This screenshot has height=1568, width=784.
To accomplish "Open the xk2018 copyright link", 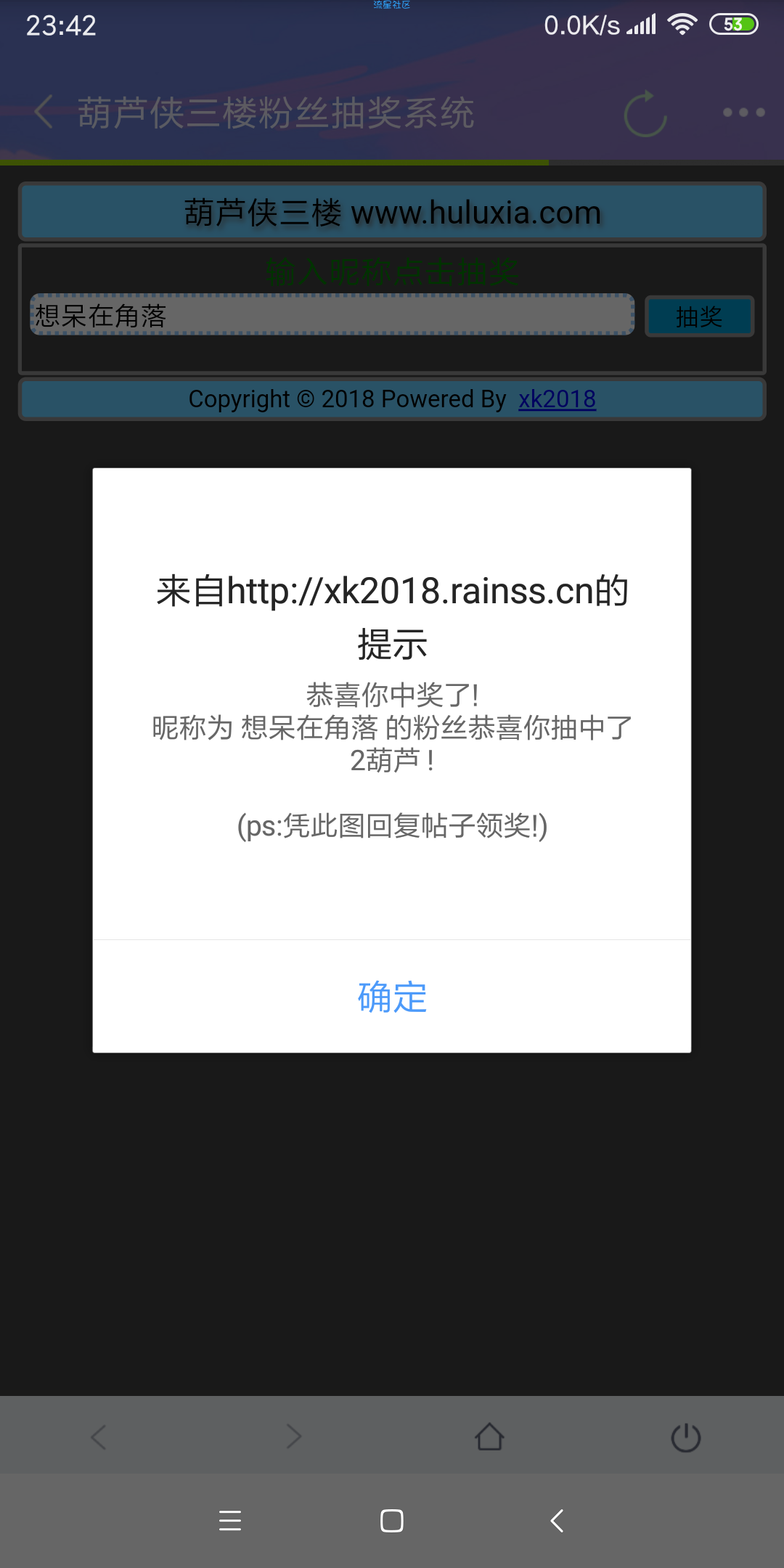I will coord(557,399).
